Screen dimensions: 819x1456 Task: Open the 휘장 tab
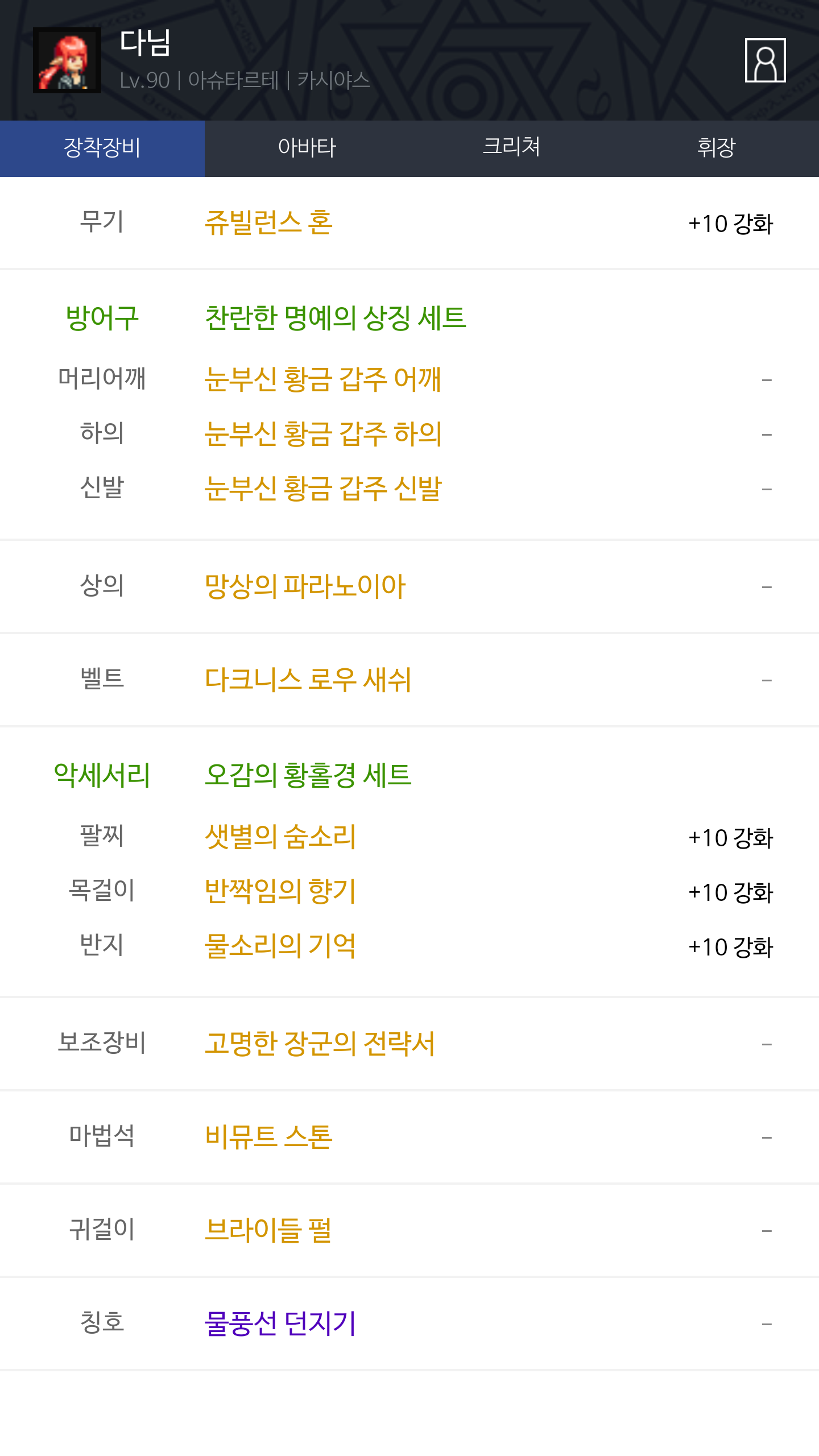coord(717,148)
